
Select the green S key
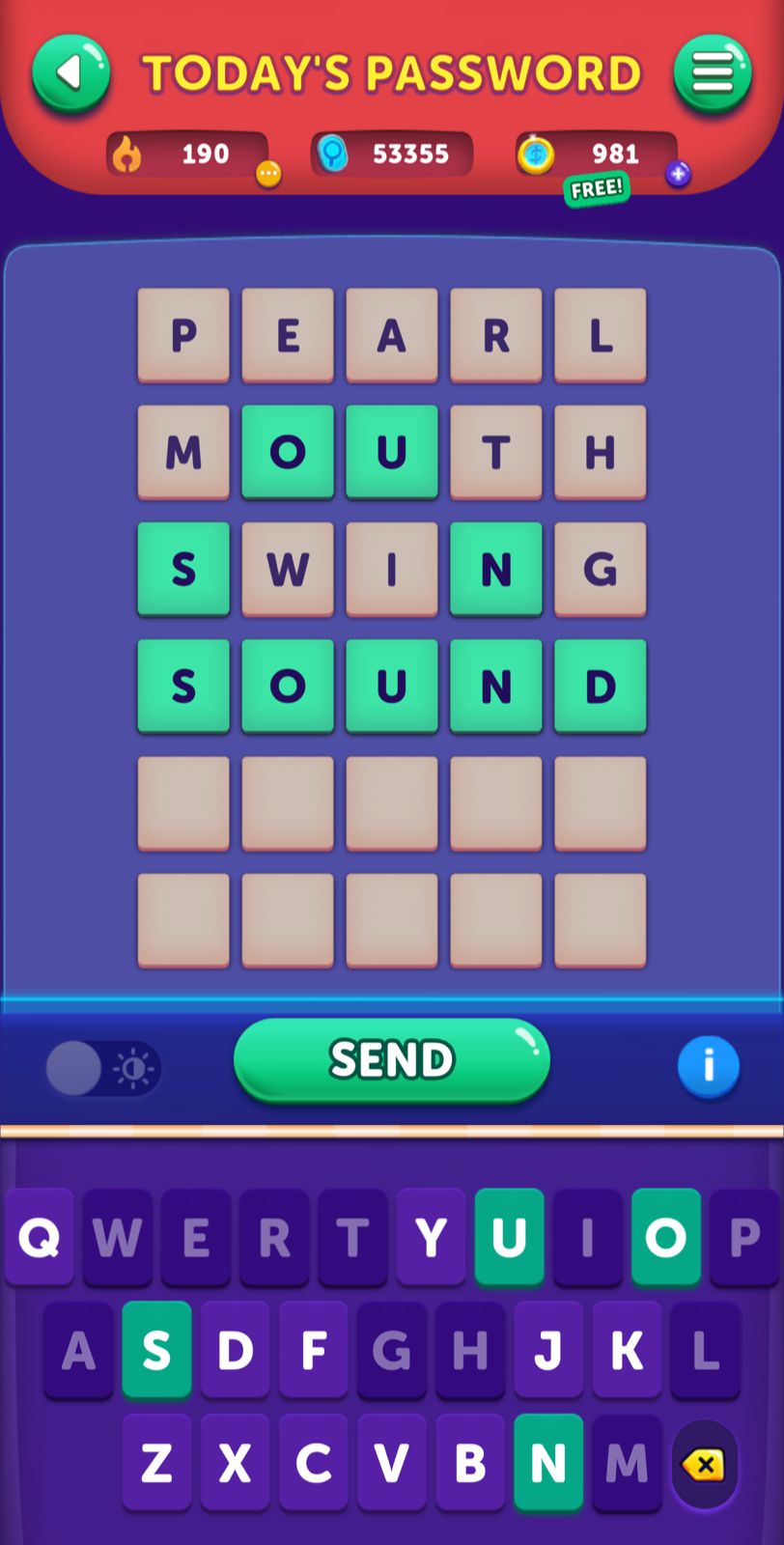pos(156,1350)
